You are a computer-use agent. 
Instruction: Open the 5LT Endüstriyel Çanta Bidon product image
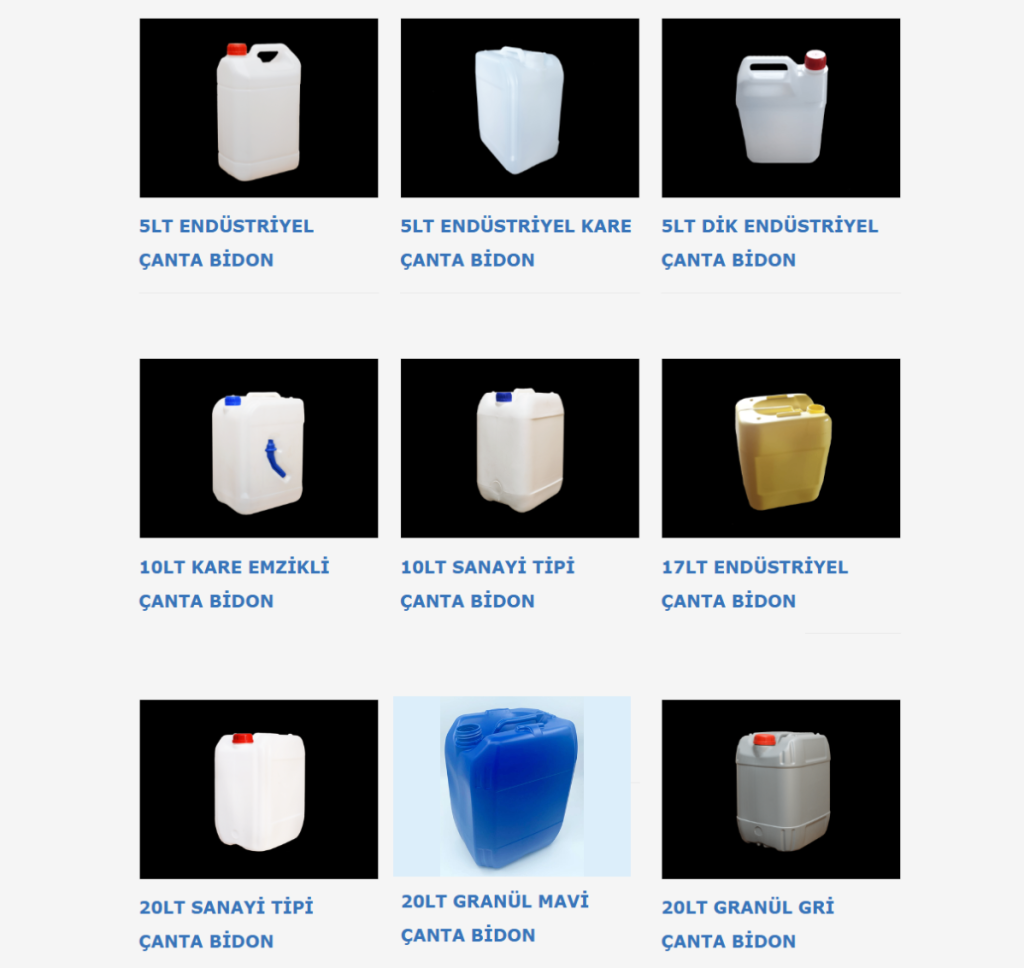click(x=258, y=108)
